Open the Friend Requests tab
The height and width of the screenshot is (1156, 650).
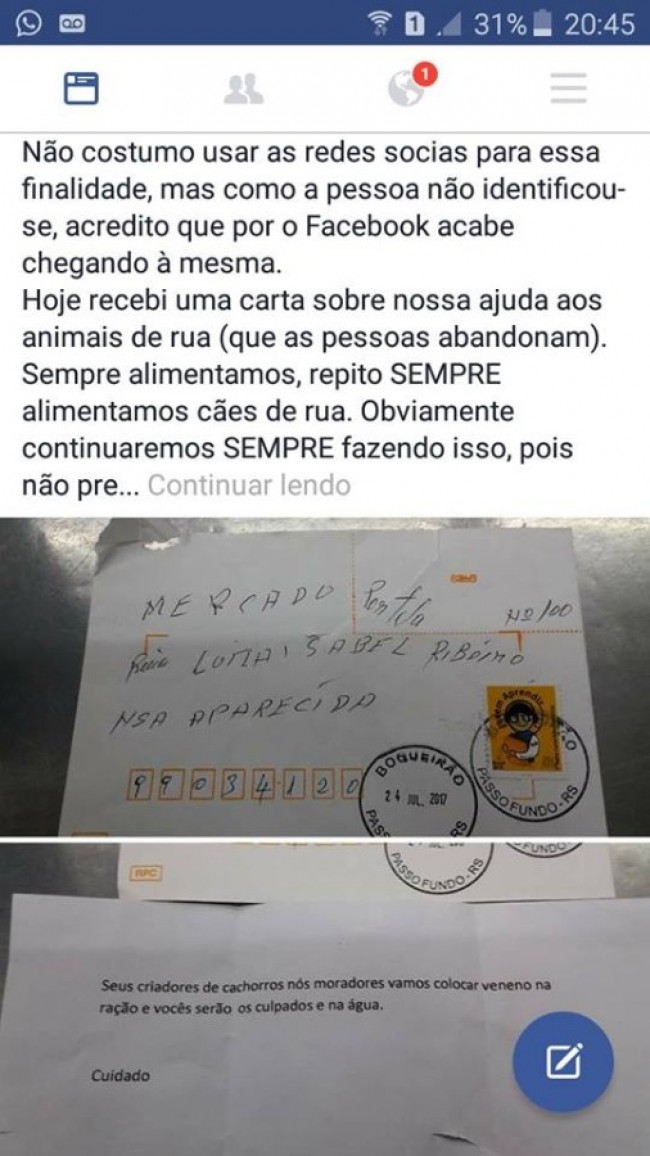pos(243,89)
